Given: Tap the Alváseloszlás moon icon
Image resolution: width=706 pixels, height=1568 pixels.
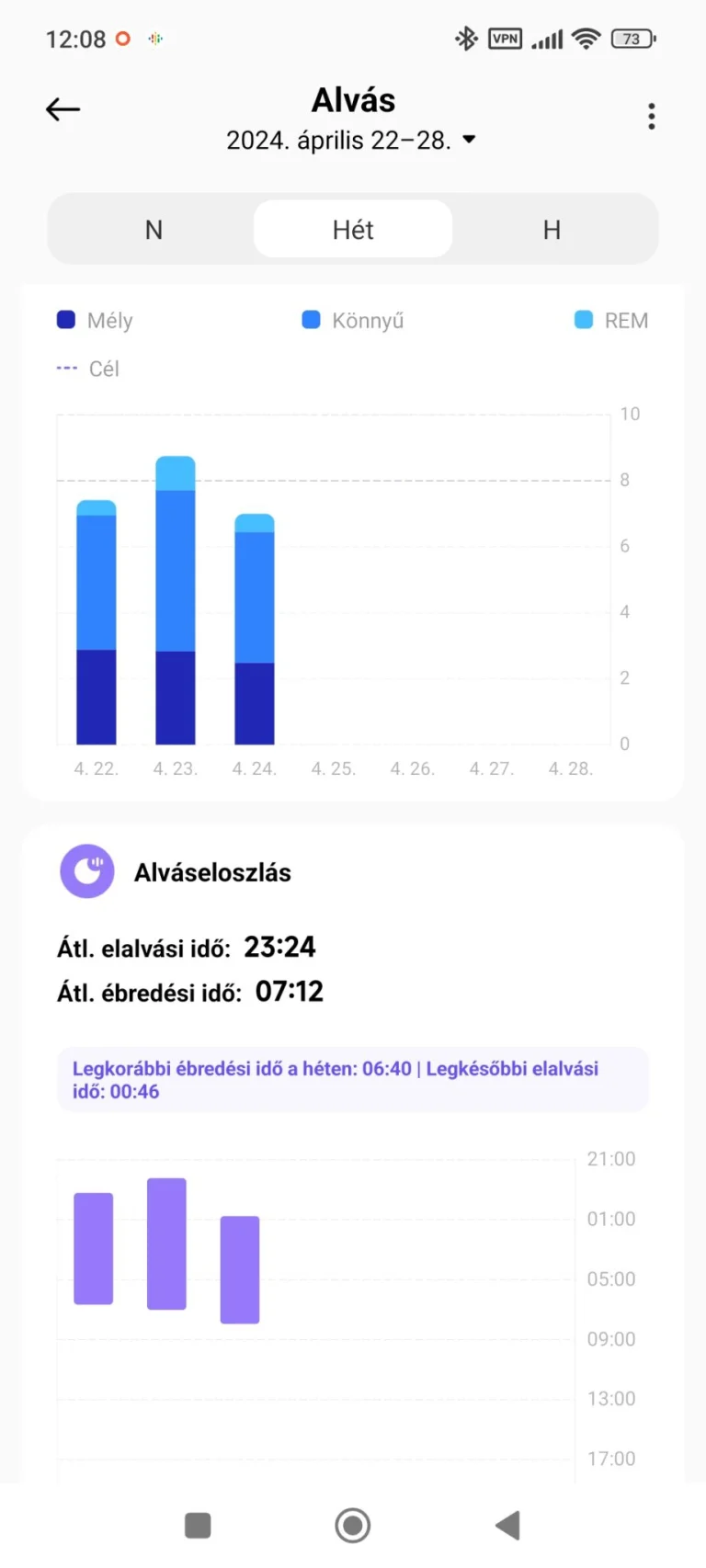Looking at the screenshot, I should click(86, 870).
